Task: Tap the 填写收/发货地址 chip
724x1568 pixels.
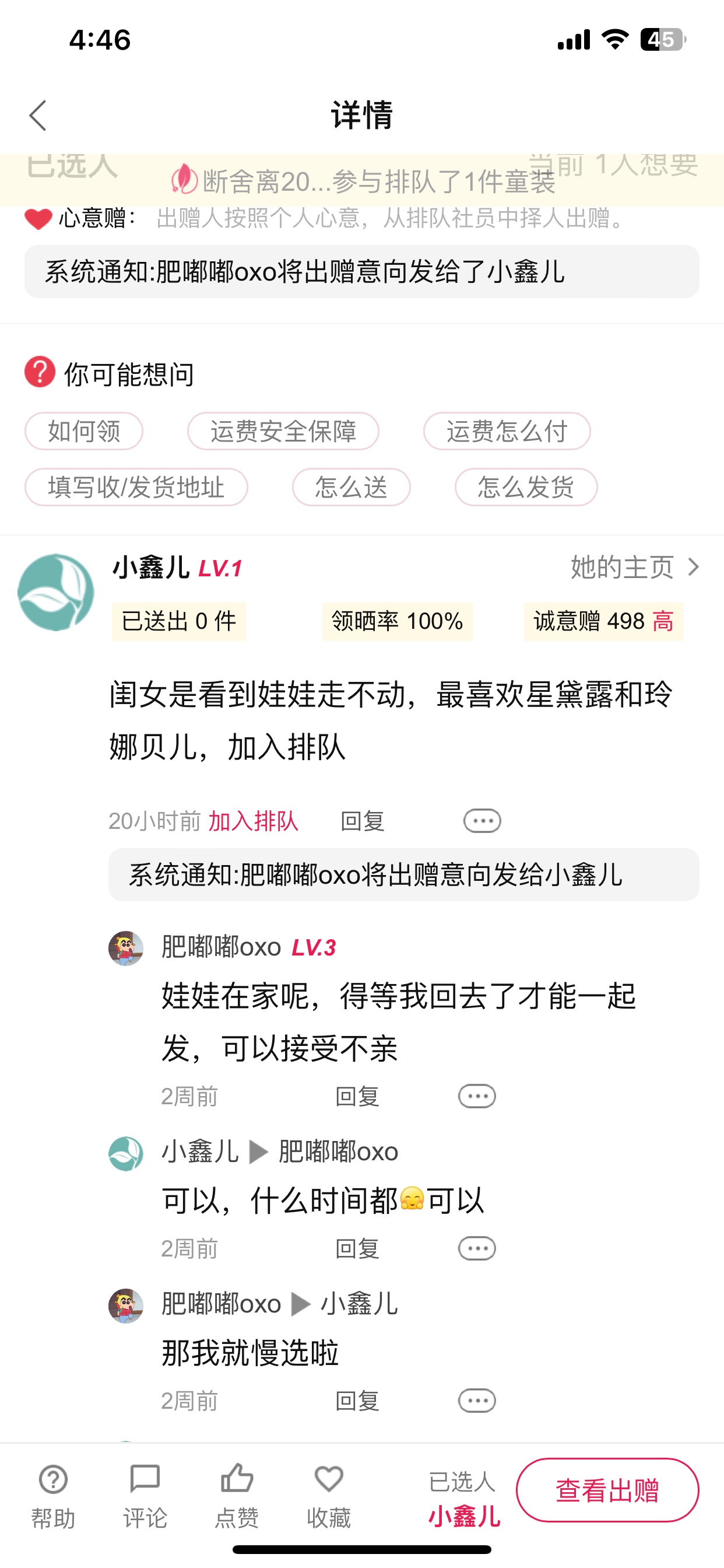Action: (x=136, y=487)
